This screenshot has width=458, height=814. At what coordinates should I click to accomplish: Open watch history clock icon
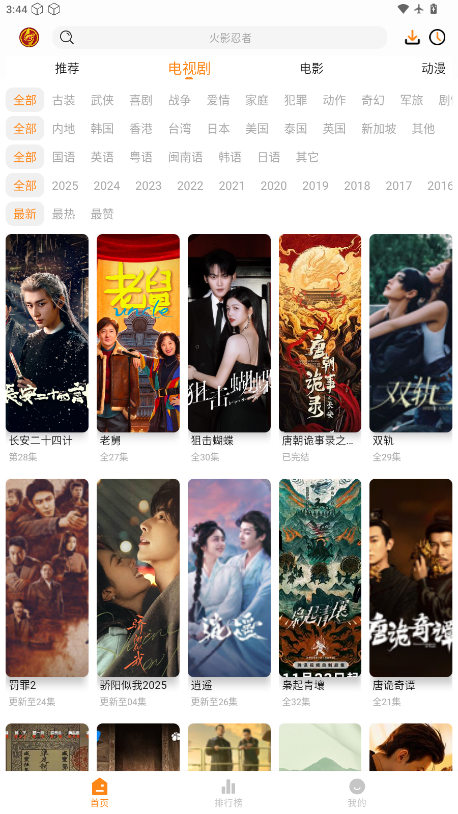pyautogui.click(x=437, y=37)
